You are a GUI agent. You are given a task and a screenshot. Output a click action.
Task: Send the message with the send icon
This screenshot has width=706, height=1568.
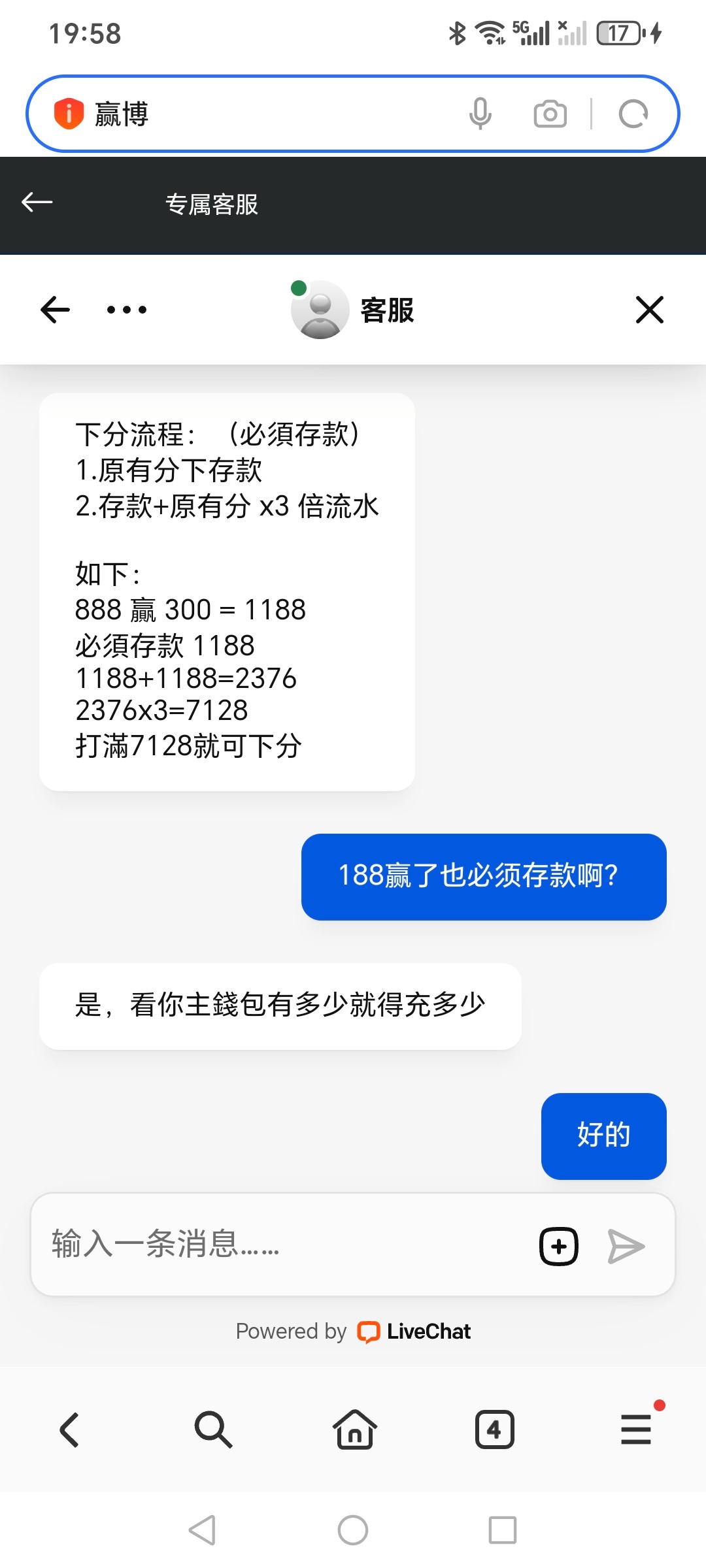626,1245
